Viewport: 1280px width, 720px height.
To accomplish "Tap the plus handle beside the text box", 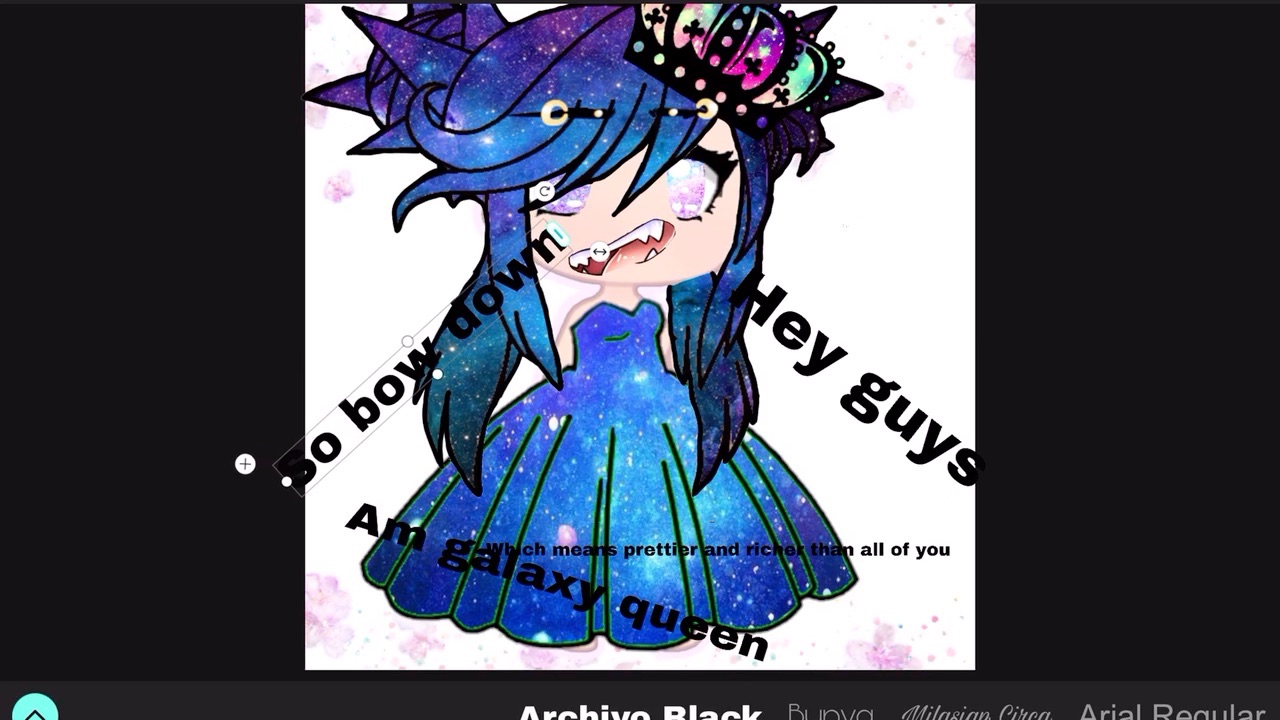I will coord(245,464).
